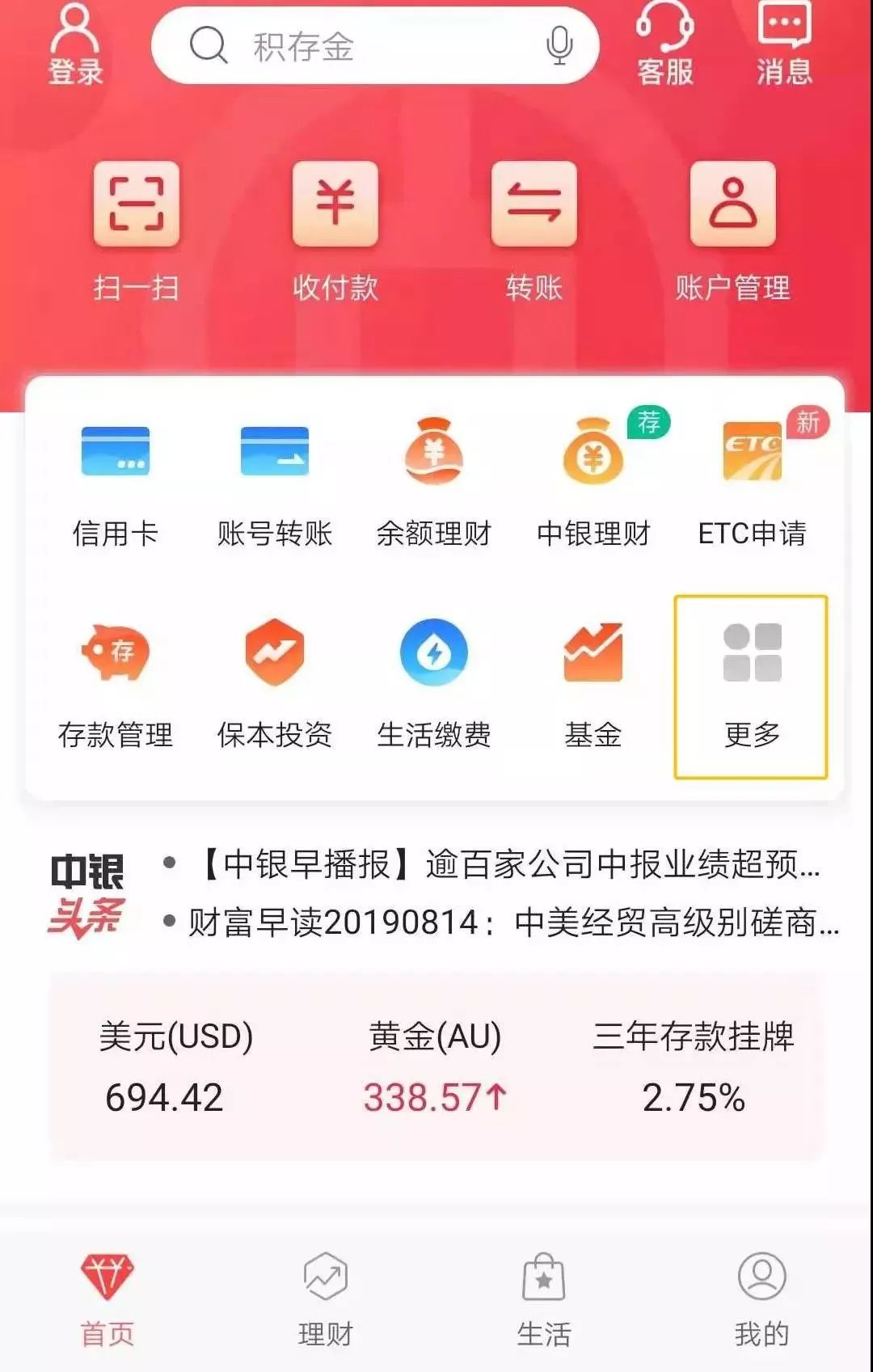Expand the 更多 more services panel
The image size is (873, 1372).
tap(752, 683)
